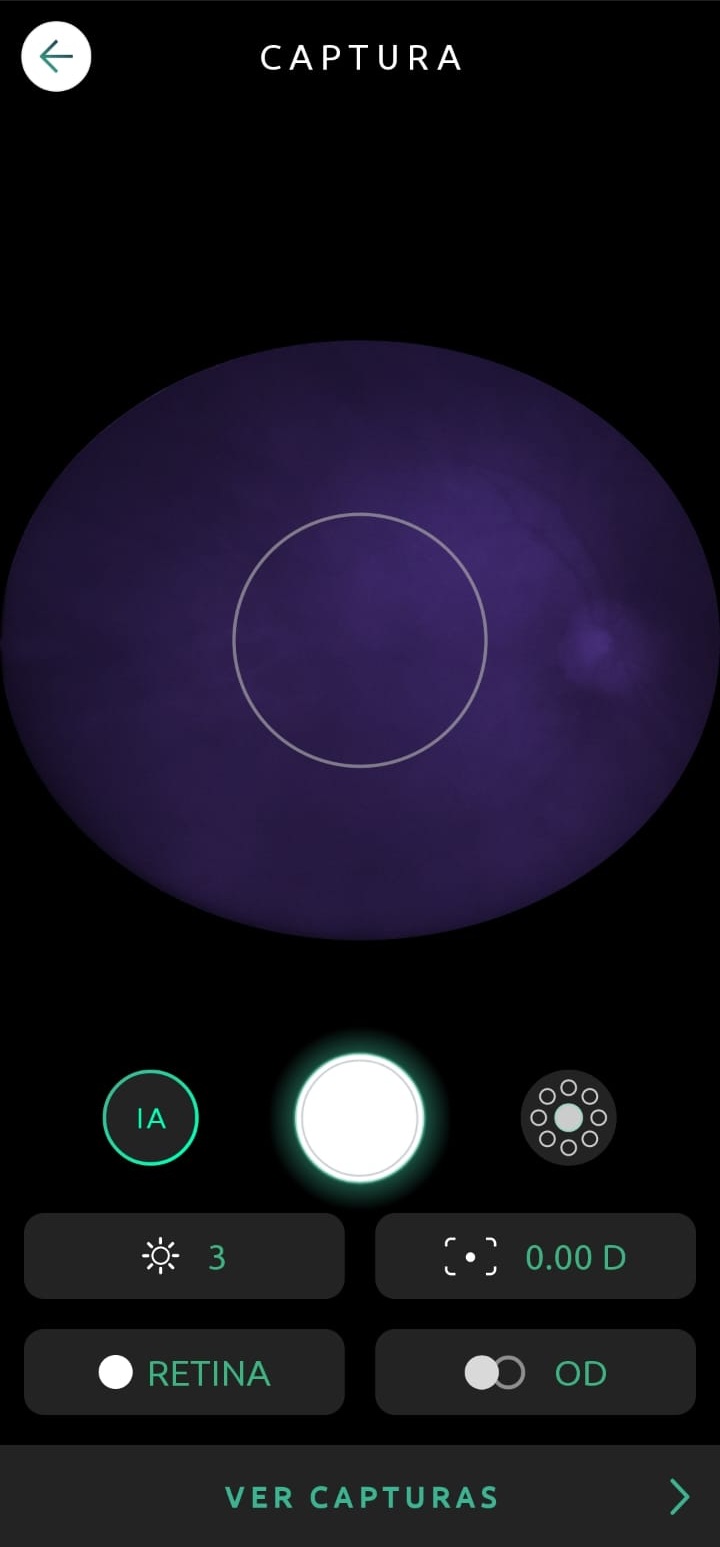
Task: Adjust the brightness level 3 setting
Action: (x=184, y=1256)
